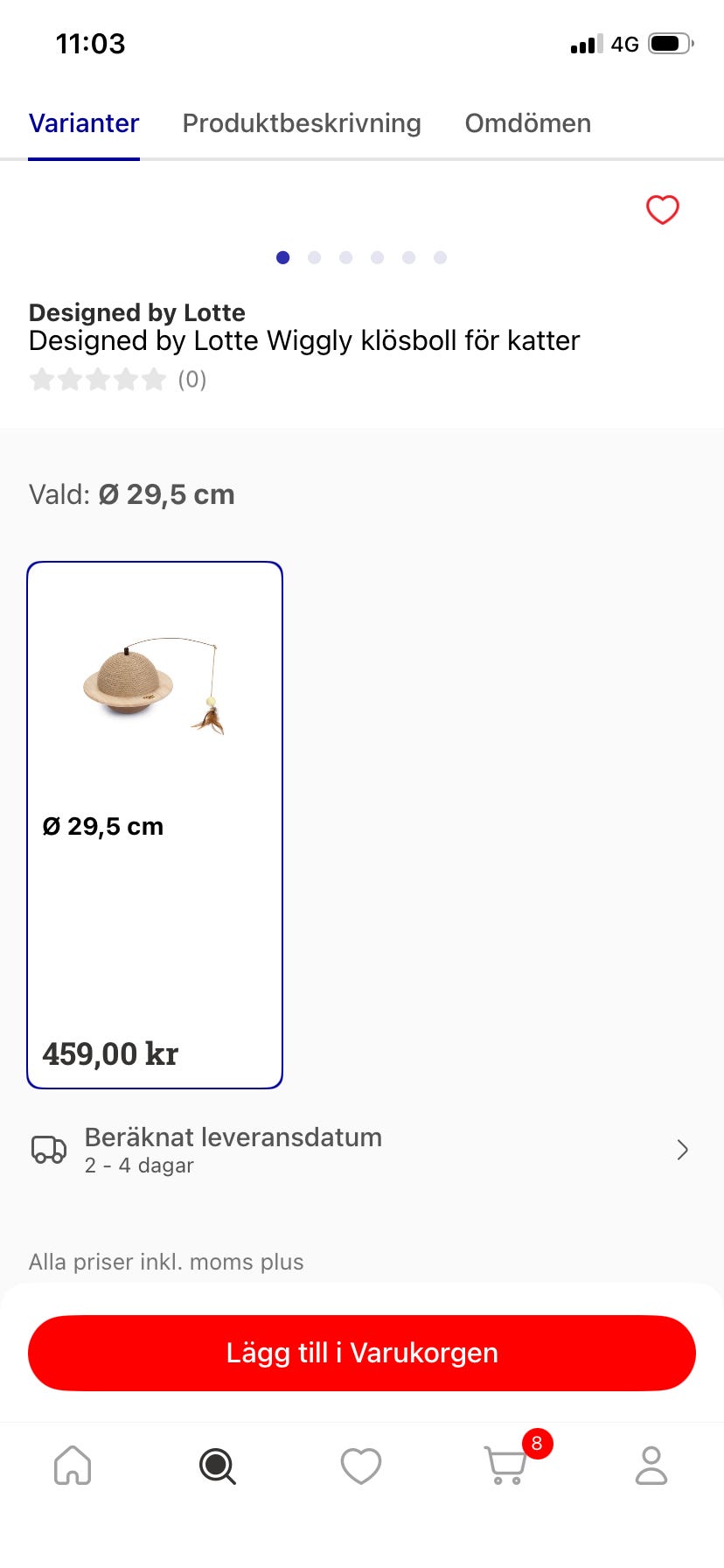This screenshot has width=724, height=1568.
Task: Select the Ø 29,5 cm variant card
Action: (155, 824)
